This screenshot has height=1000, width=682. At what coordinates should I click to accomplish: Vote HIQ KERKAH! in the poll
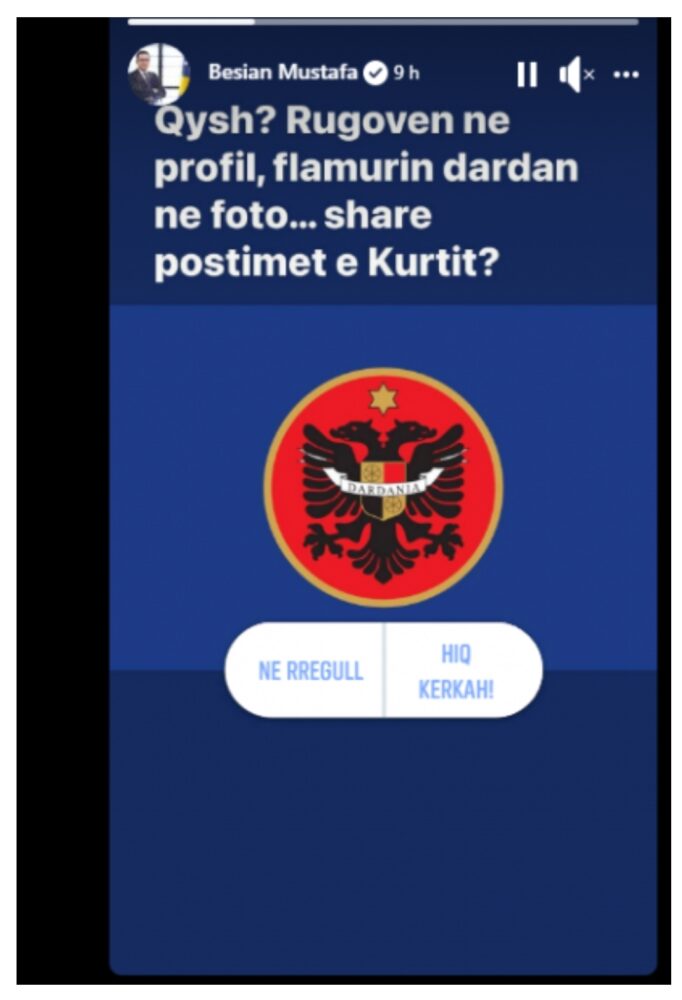(456, 671)
